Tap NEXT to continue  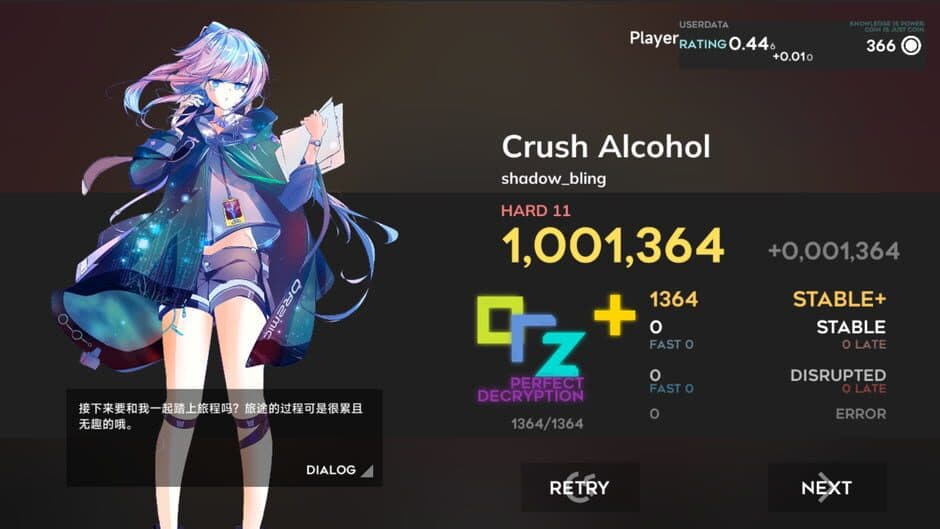tap(826, 488)
